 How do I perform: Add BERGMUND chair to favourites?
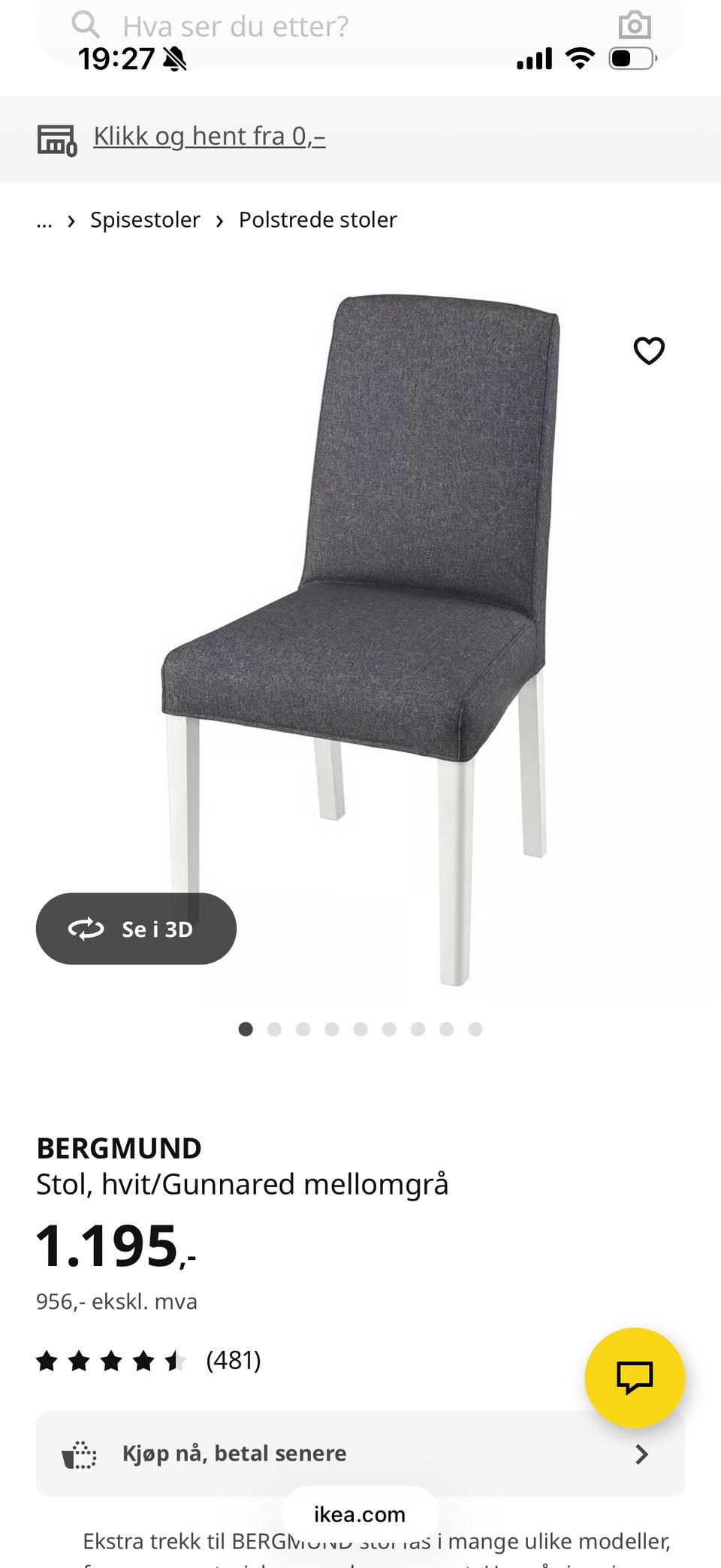(649, 351)
